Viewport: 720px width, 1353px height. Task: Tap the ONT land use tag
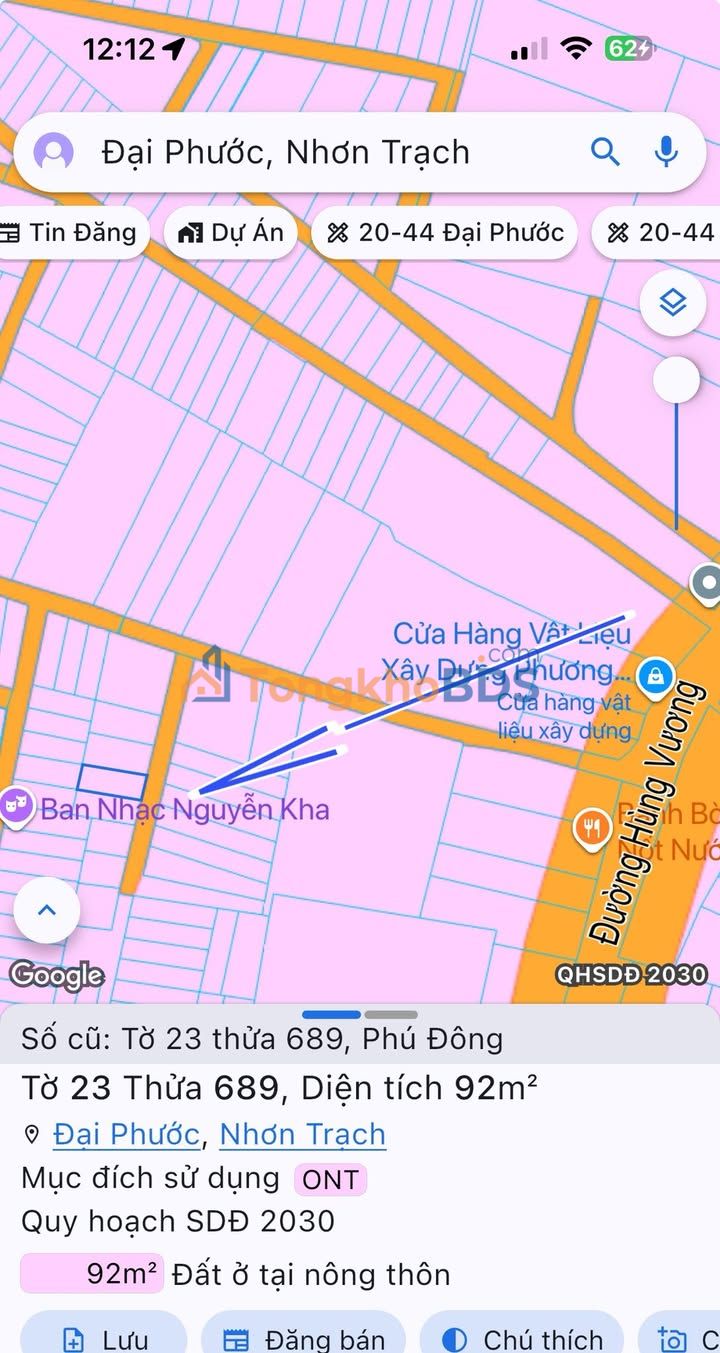[330, 1180]
